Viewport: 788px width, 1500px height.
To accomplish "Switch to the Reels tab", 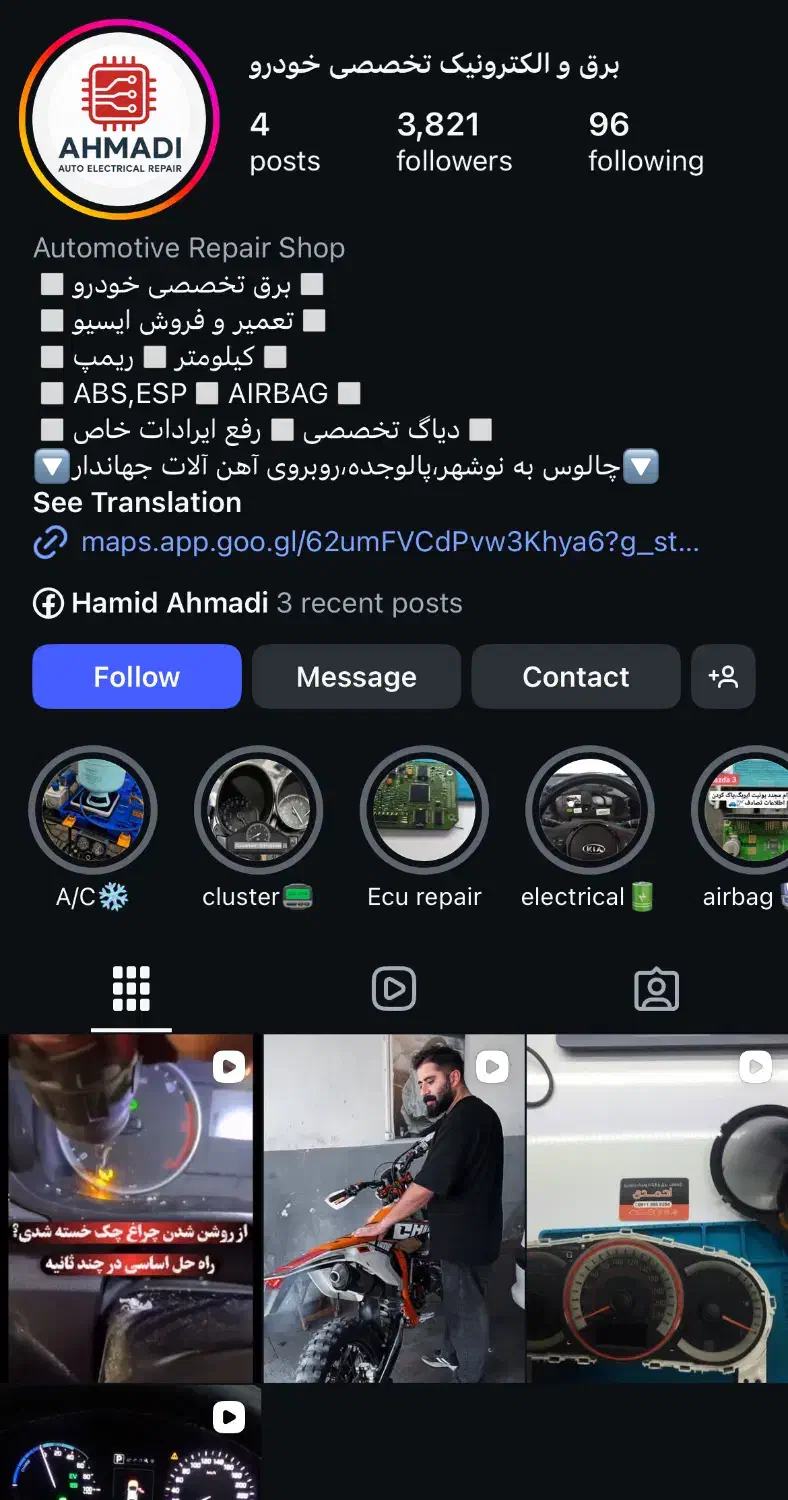I will coord(394,989).
